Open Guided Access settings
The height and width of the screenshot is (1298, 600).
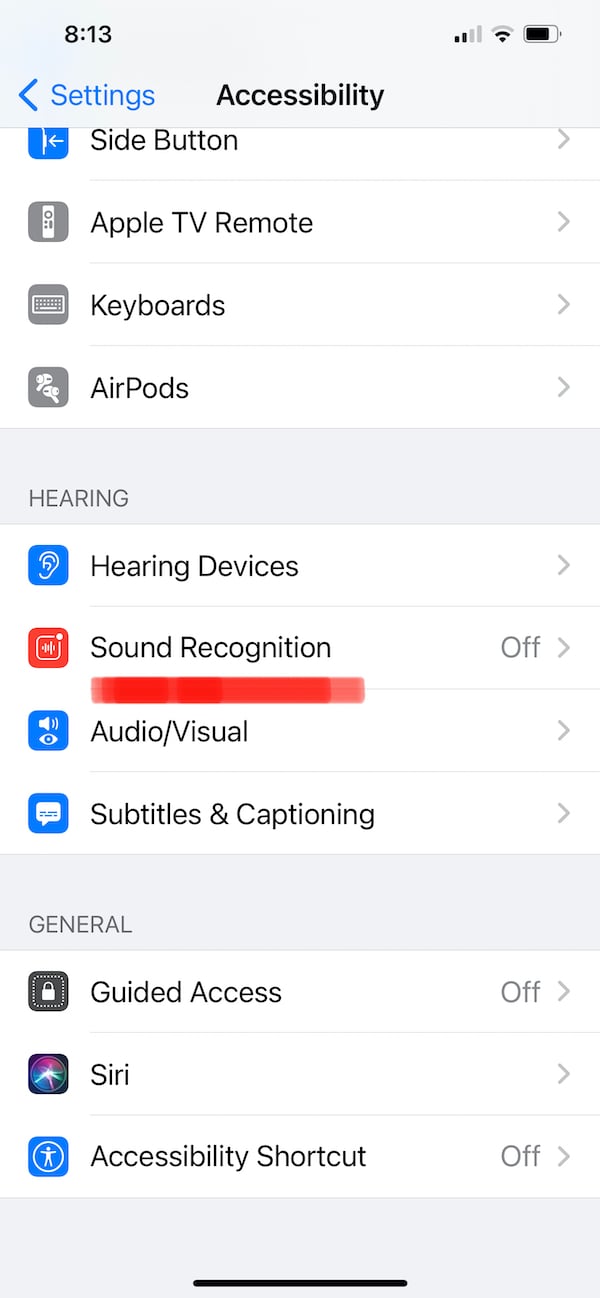[x=300, y=992]
